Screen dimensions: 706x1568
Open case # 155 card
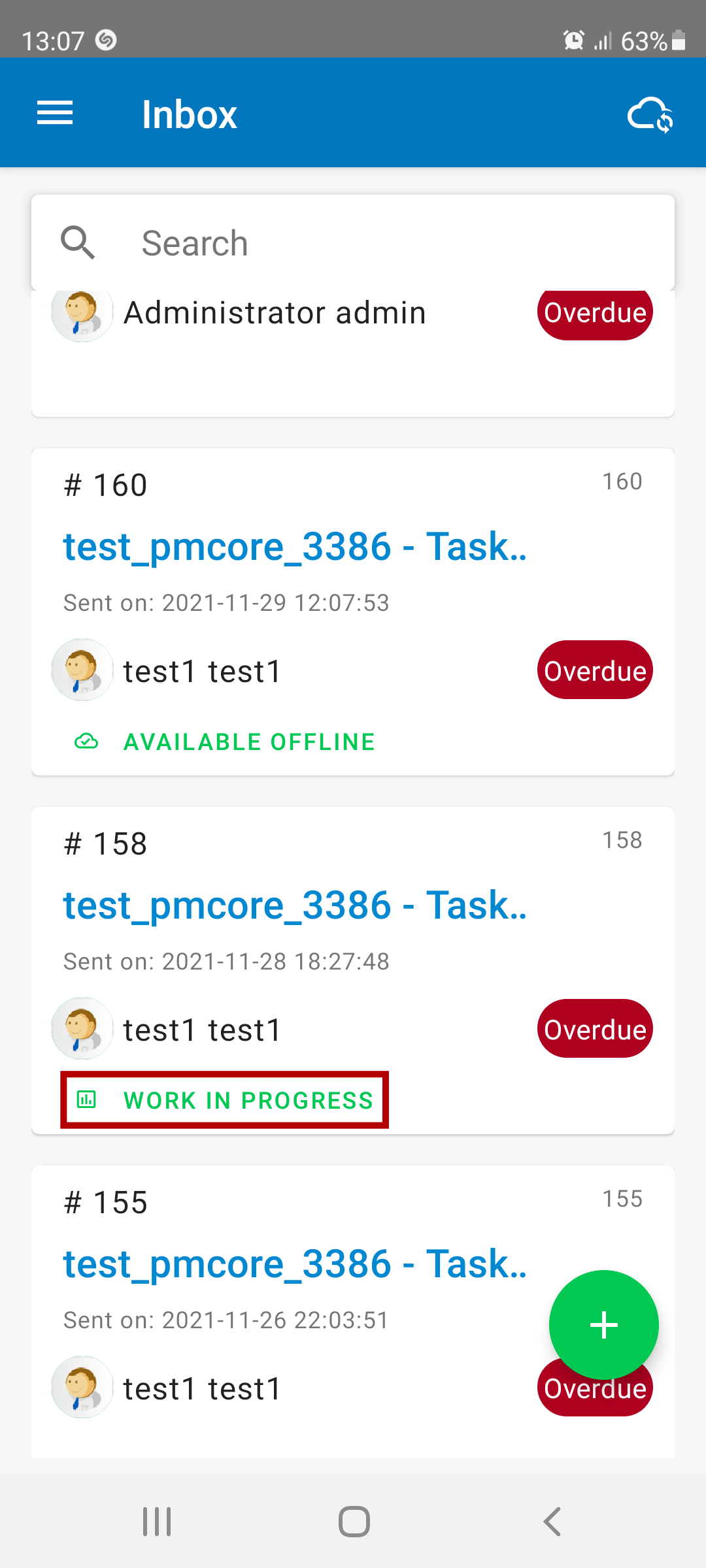pos(294,1264)
